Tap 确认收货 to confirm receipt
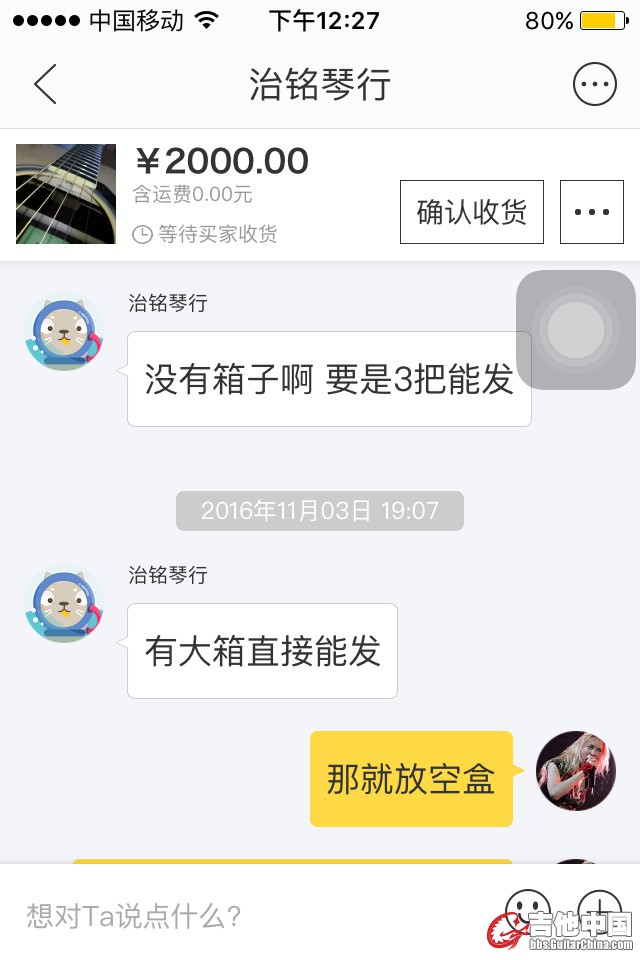640x960 pixels. tap(471, 212)
